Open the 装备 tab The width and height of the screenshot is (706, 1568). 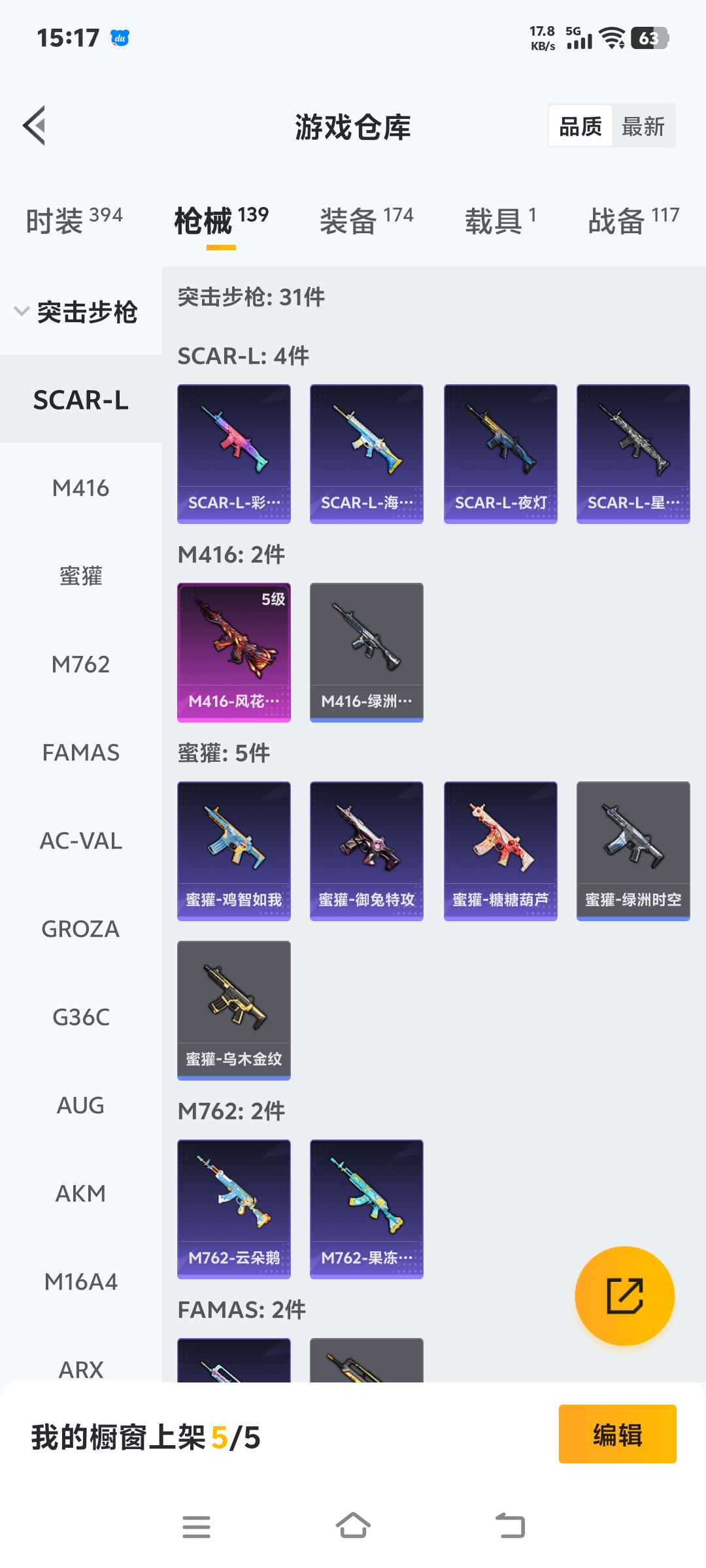tap(366, 221)
